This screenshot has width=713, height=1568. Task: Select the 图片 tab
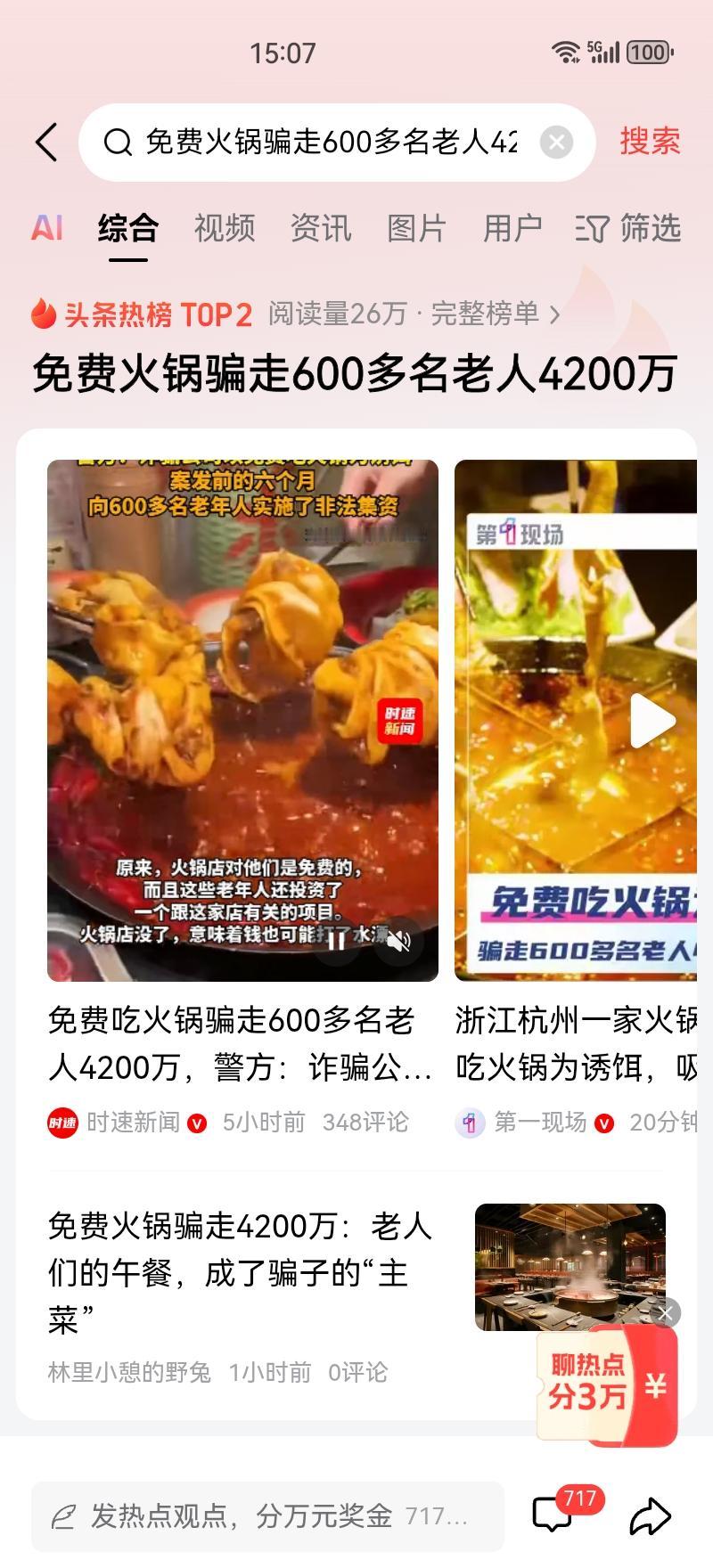(416, 228)
